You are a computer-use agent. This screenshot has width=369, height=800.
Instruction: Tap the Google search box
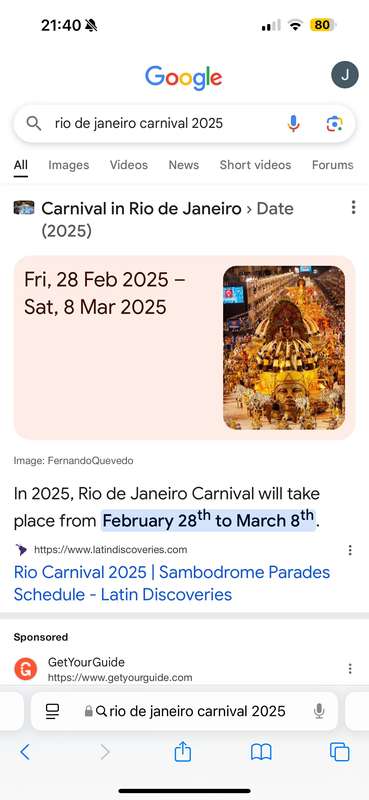184,123
